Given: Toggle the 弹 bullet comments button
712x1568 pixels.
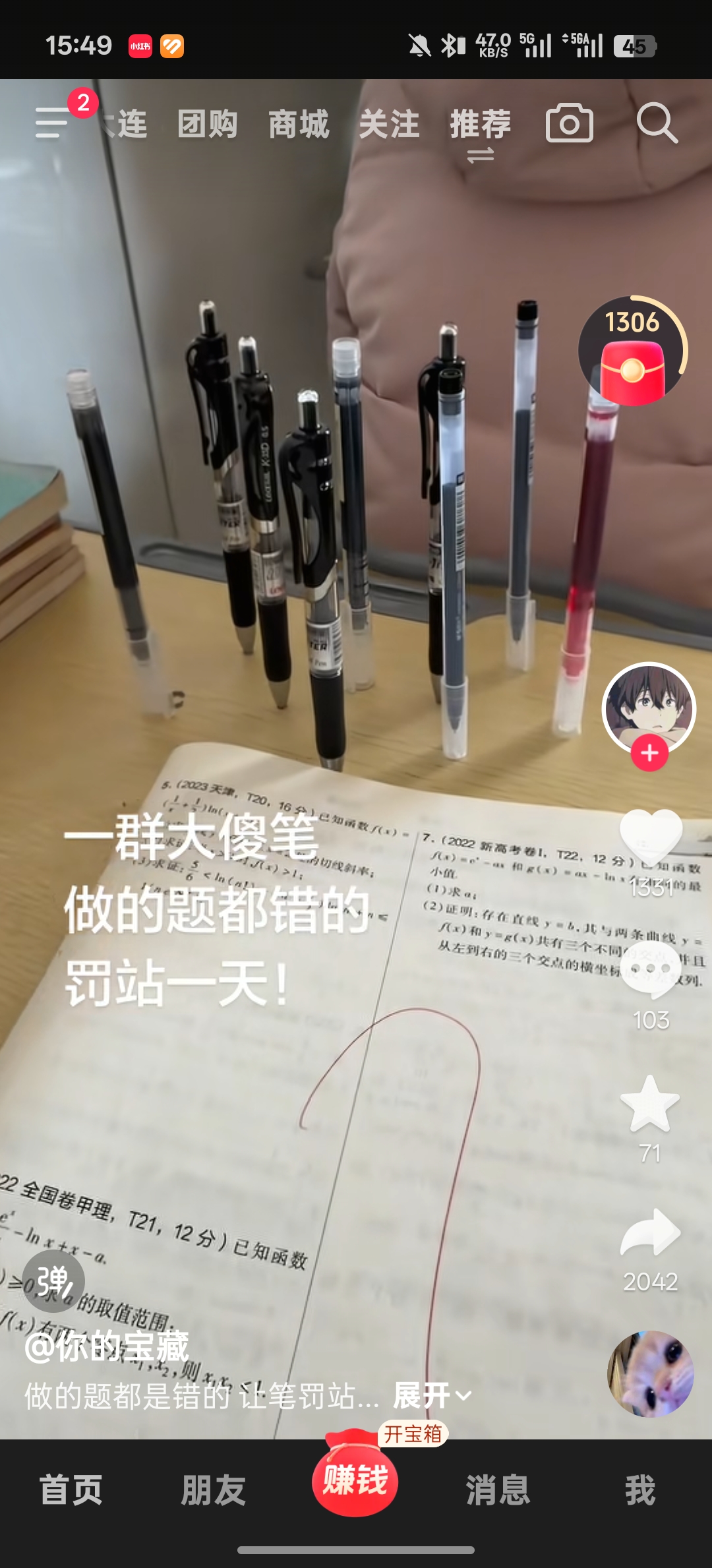Looking at the screenshot, I should pos(53,1281).
